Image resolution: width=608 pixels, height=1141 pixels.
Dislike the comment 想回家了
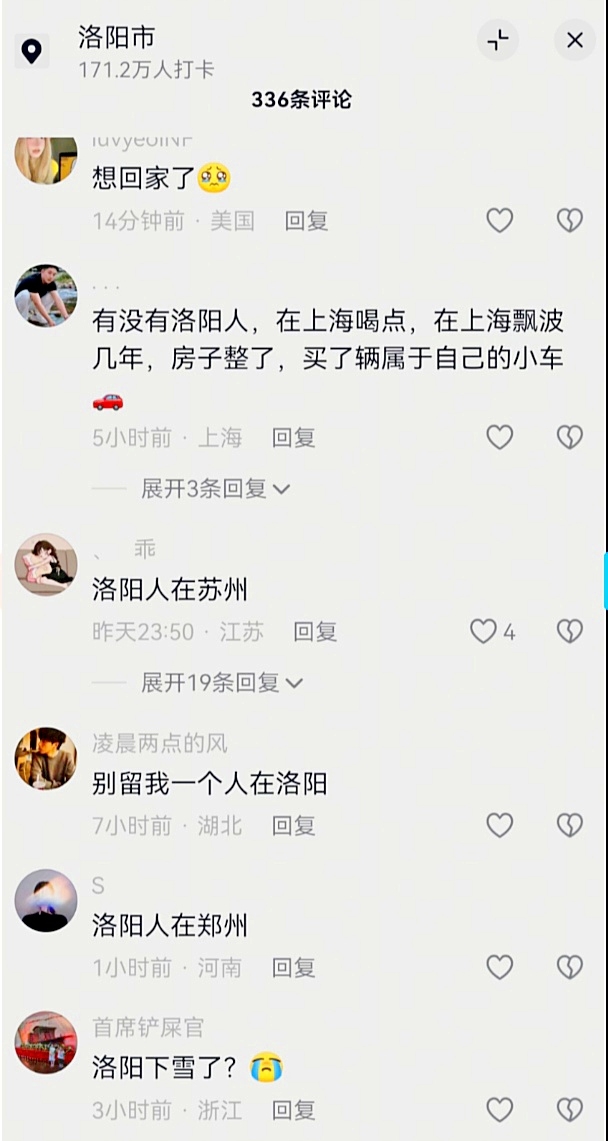click(569, 221)
